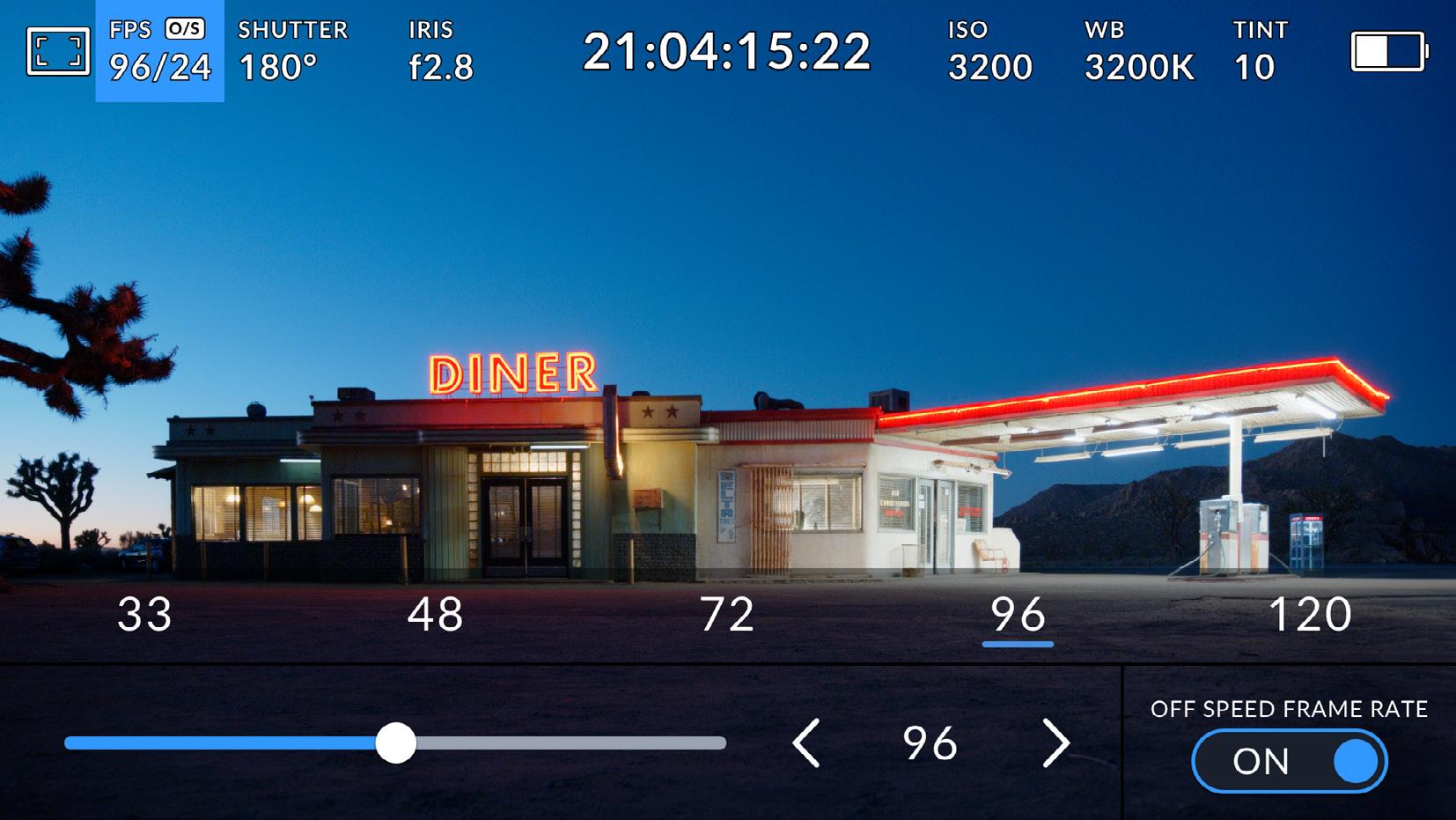Select the 96 frame rate preset
Viewport: 1456px width, 820px height.
[x=1018, y=615]
